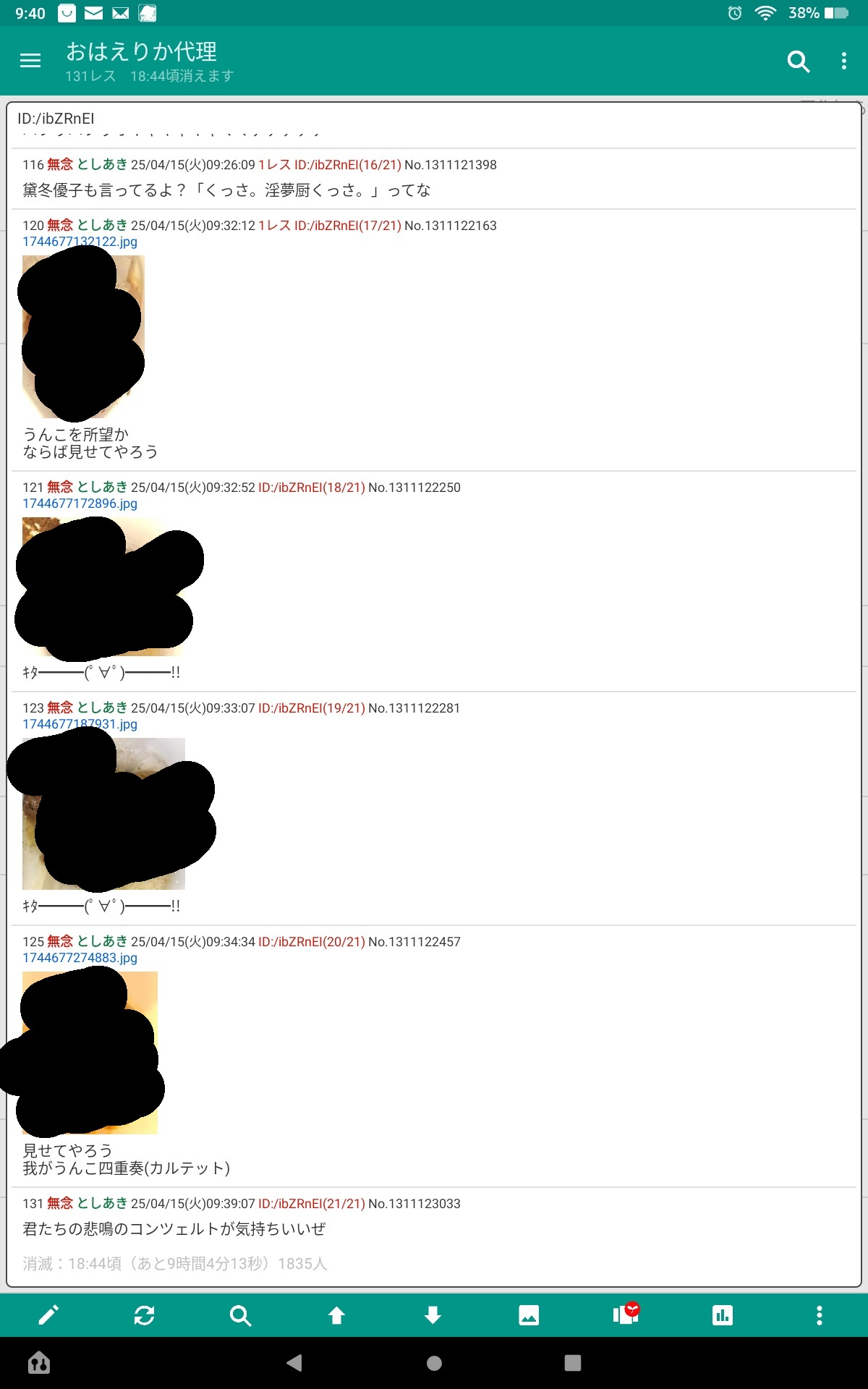Open image link 1744677187931.jpg
This screenshot has height=1389, width=868.
pos(80,724)
